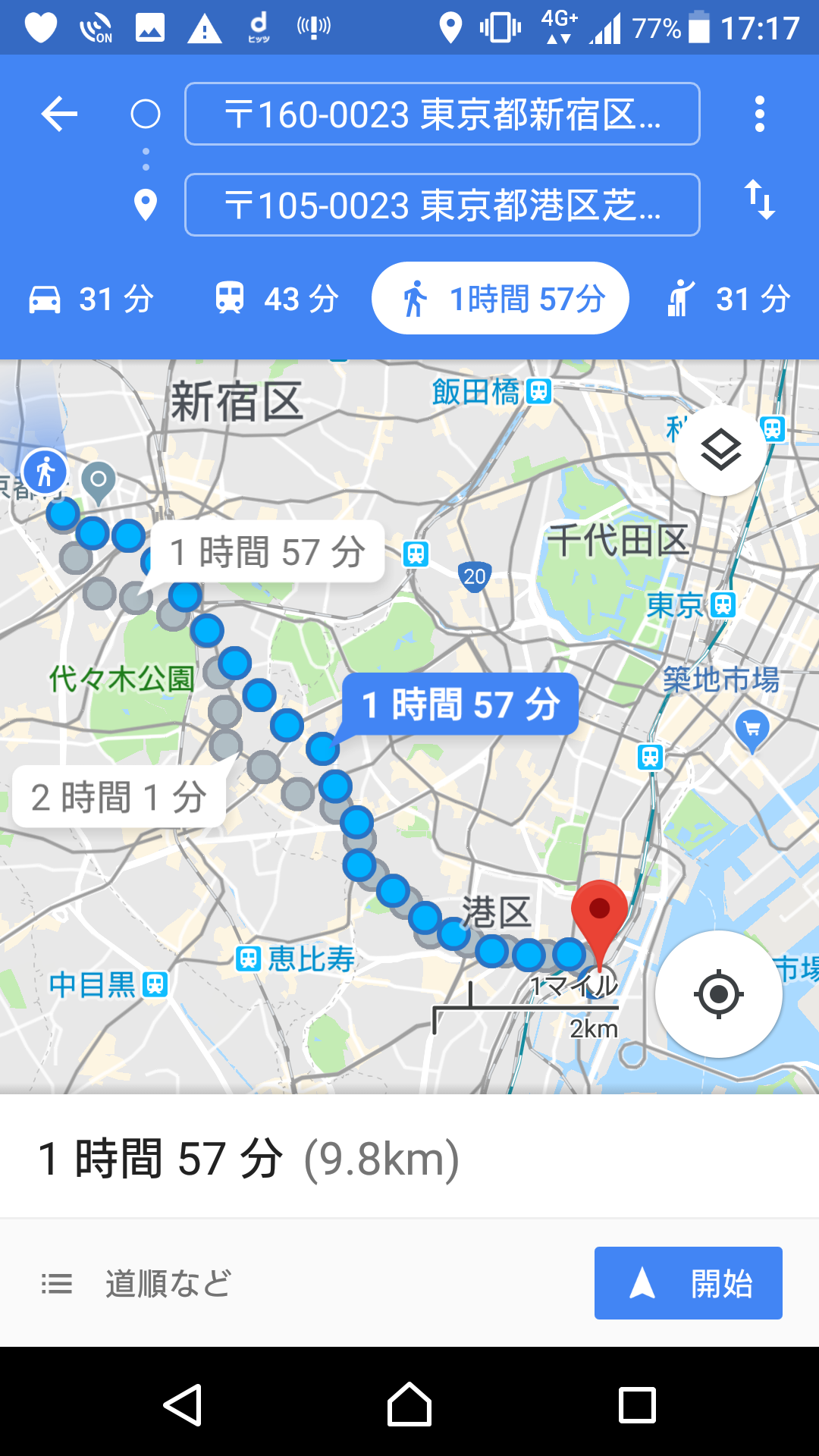Center map on my location

pos(718,993)
